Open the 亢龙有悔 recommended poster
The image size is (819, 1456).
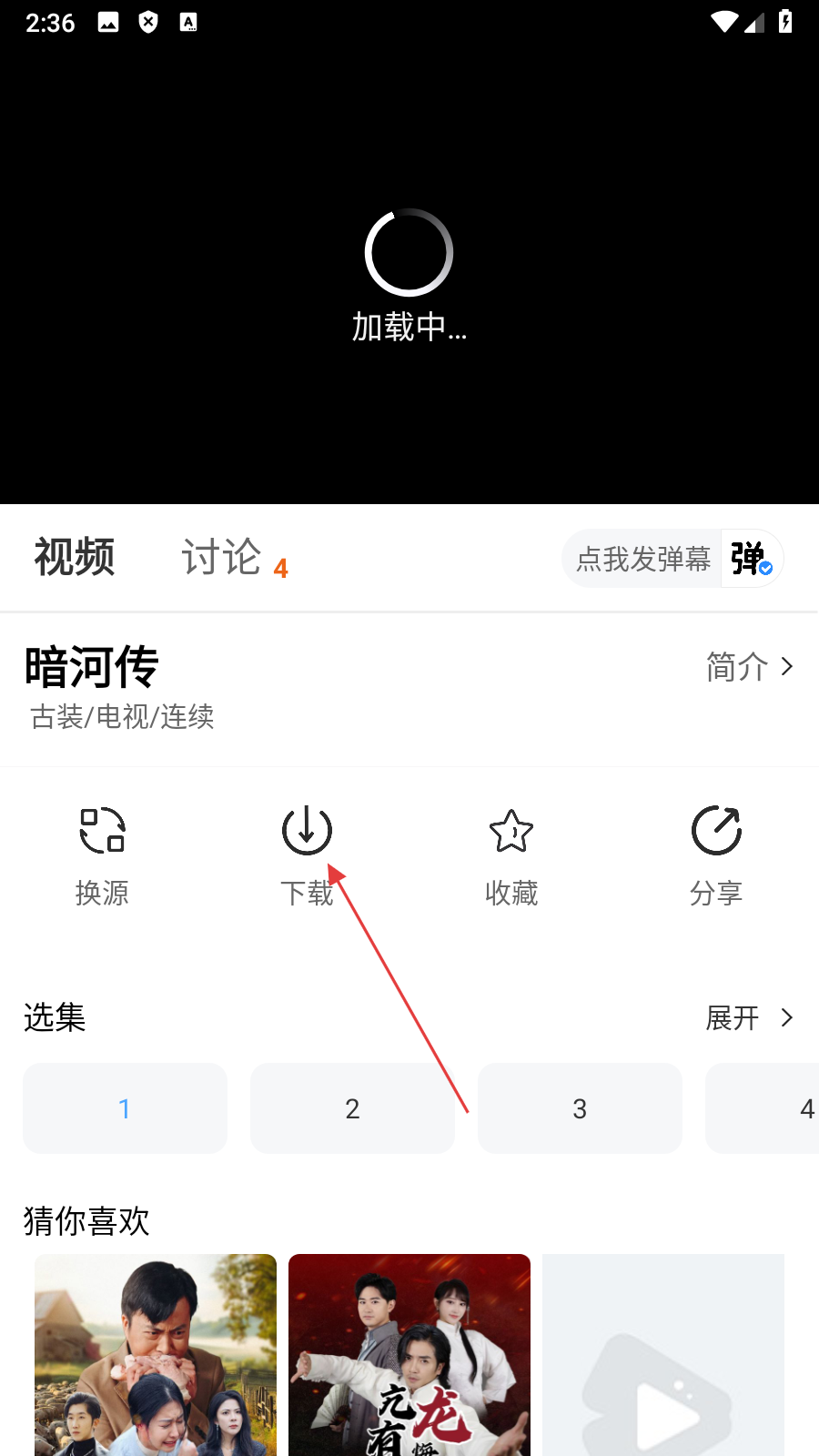(x=409, y=1356)
